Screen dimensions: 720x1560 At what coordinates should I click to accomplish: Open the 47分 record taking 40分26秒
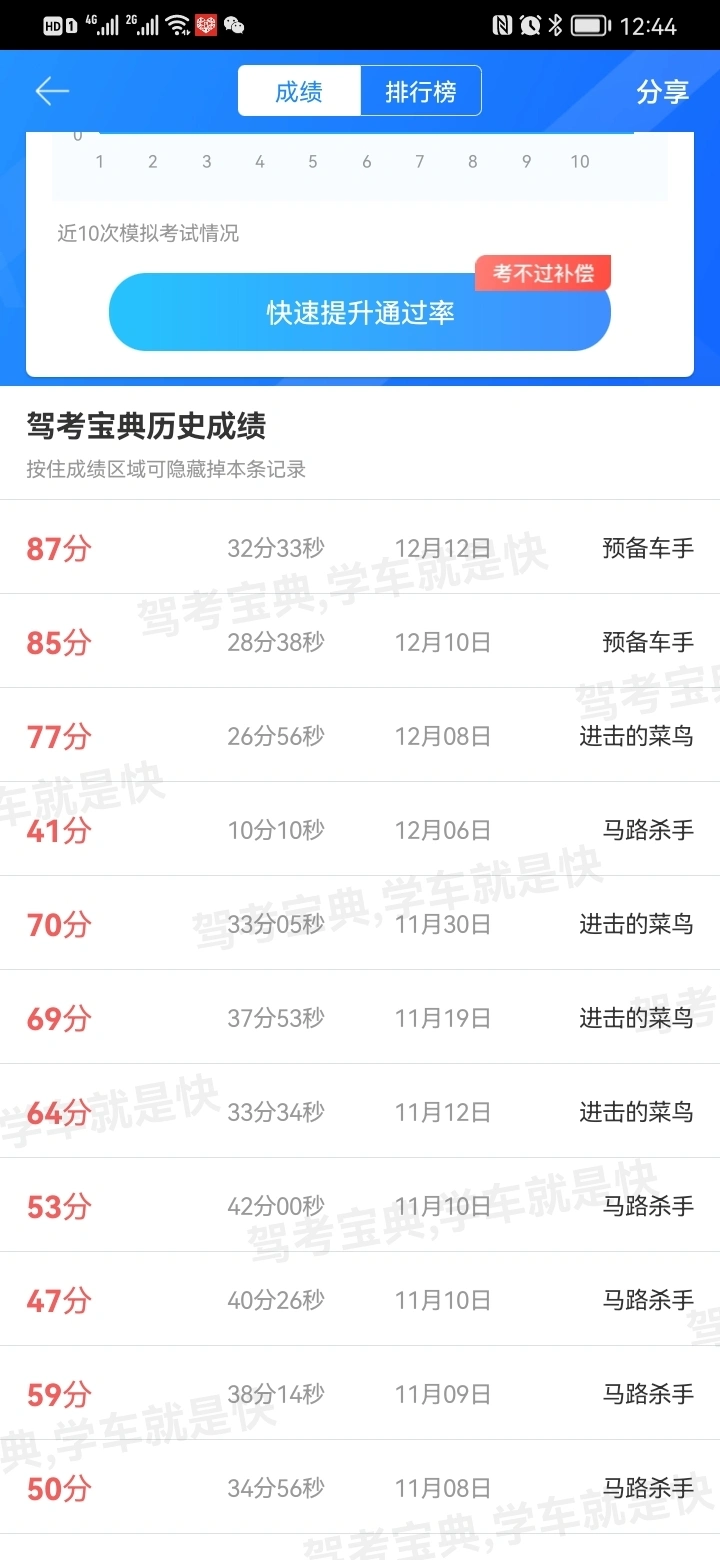[360, 1300]
